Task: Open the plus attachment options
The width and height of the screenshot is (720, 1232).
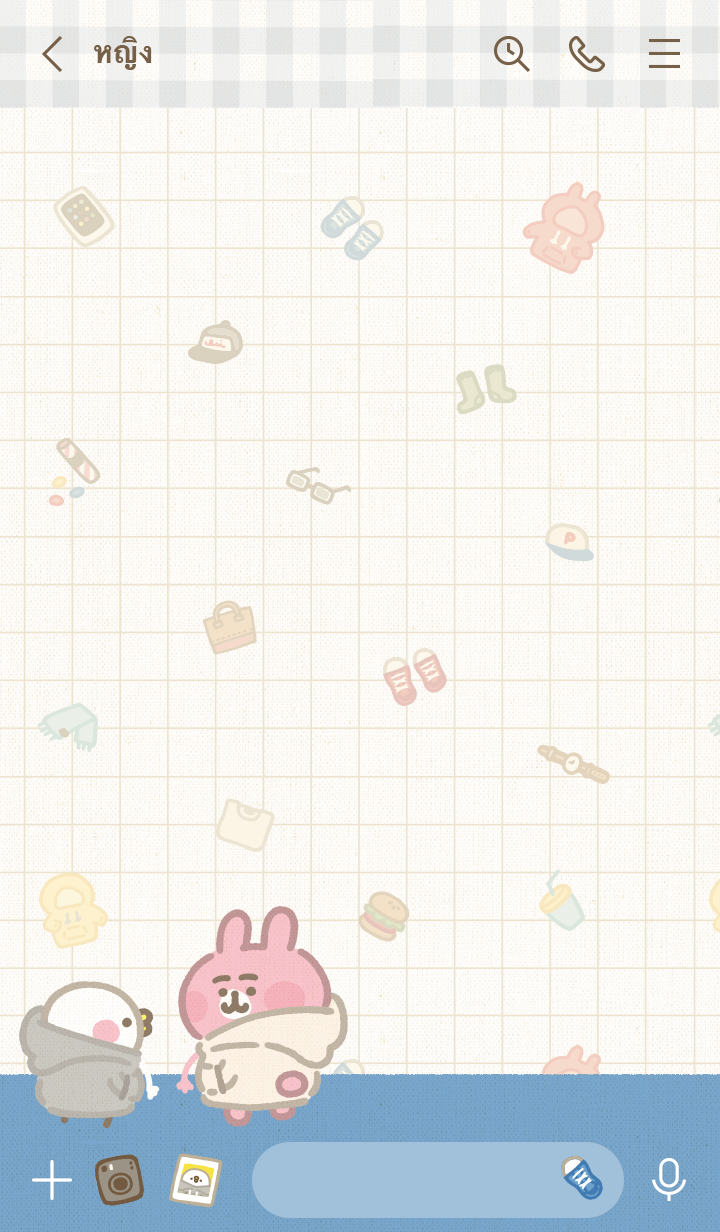Action: (52, 1180)
